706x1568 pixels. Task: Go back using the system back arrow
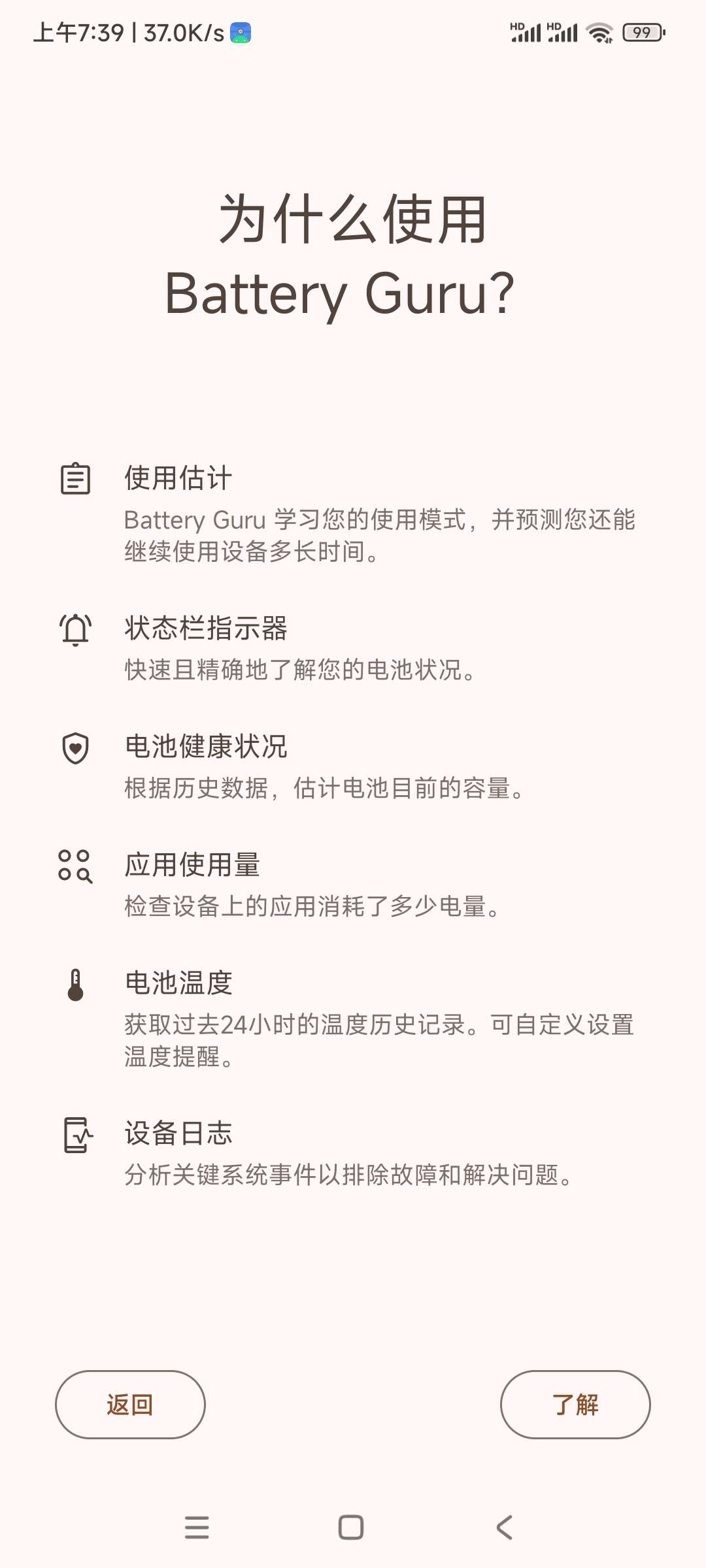click(504, 1527)
